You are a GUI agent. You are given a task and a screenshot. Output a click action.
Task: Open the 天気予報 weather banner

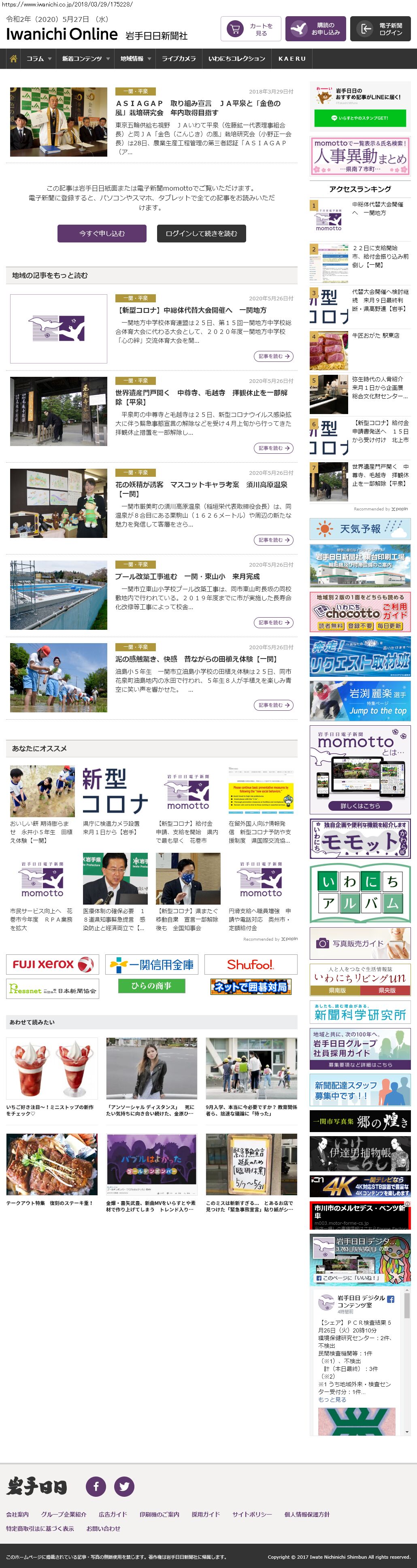(x=360, y=529)
